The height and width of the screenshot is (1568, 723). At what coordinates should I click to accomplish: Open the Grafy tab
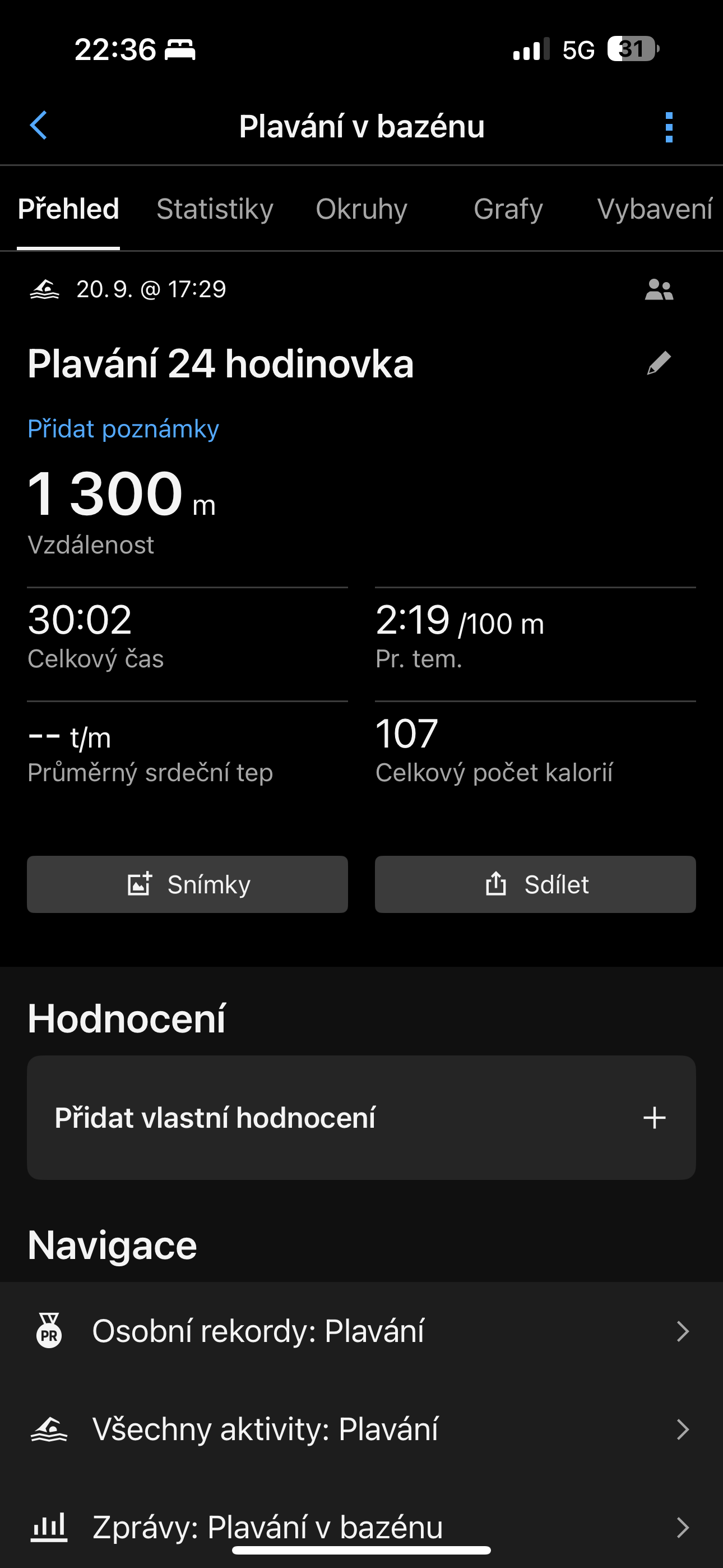pos(508,209)
